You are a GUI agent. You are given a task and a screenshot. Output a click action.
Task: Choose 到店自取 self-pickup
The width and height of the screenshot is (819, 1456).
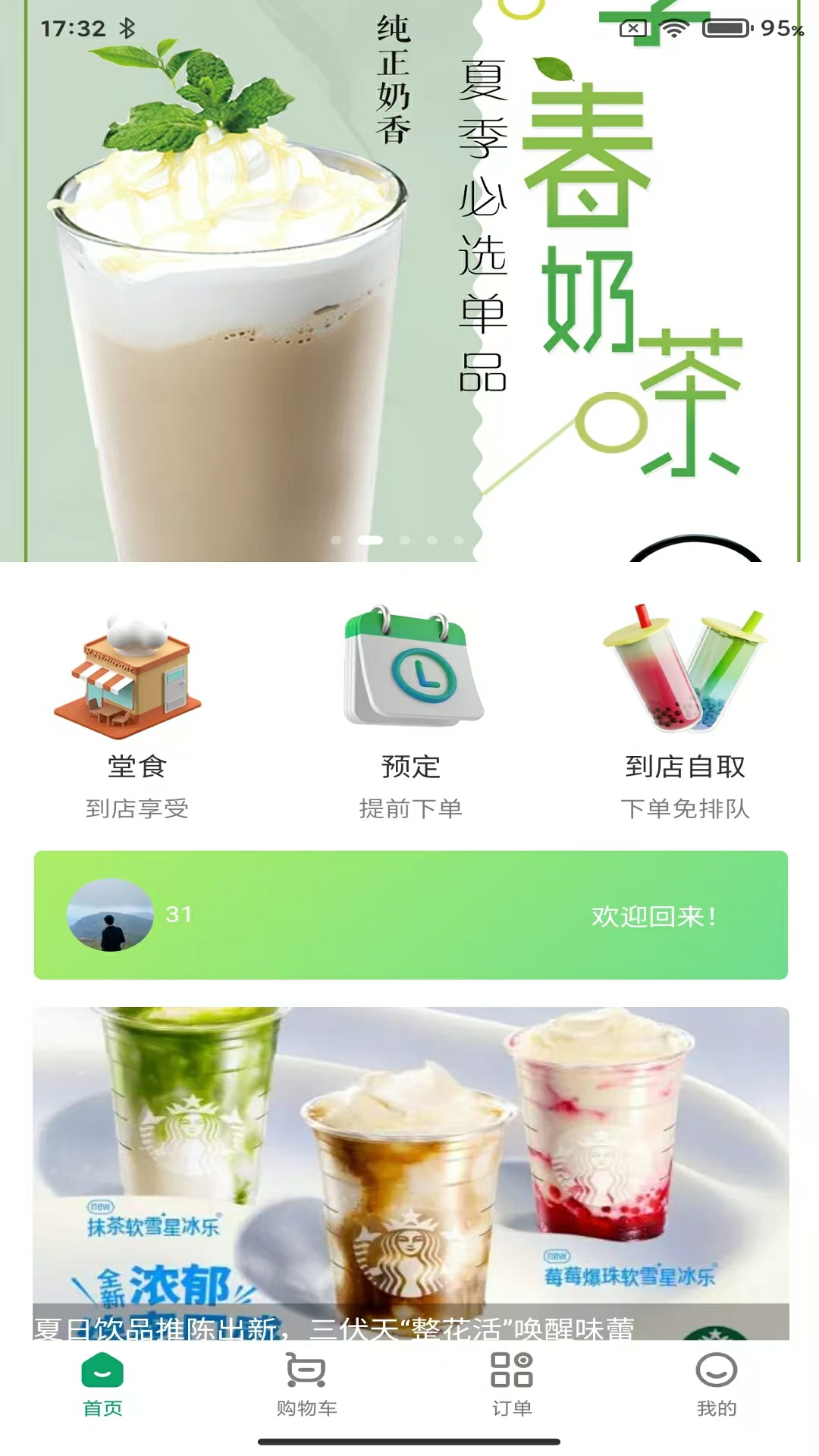[x=685, y=713]
